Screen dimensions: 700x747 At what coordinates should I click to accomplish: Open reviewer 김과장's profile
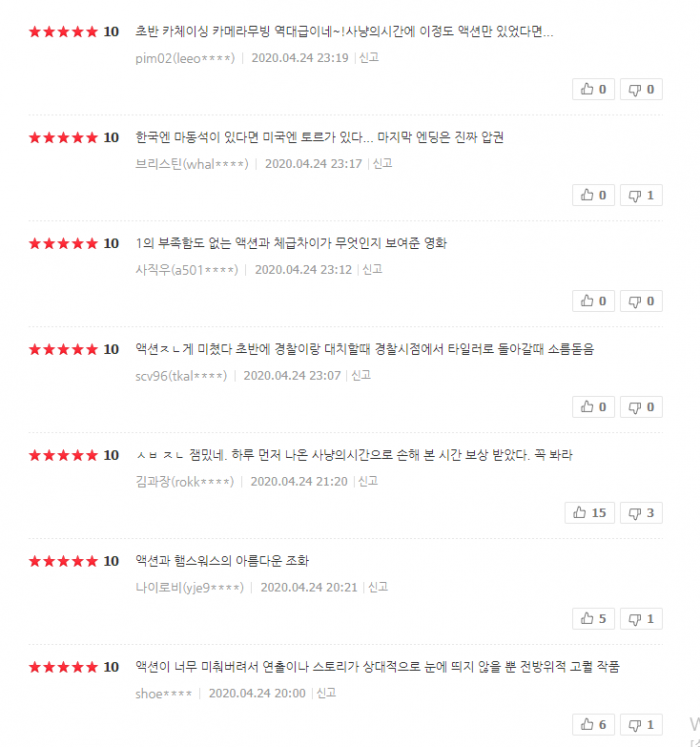coord(184,482)
